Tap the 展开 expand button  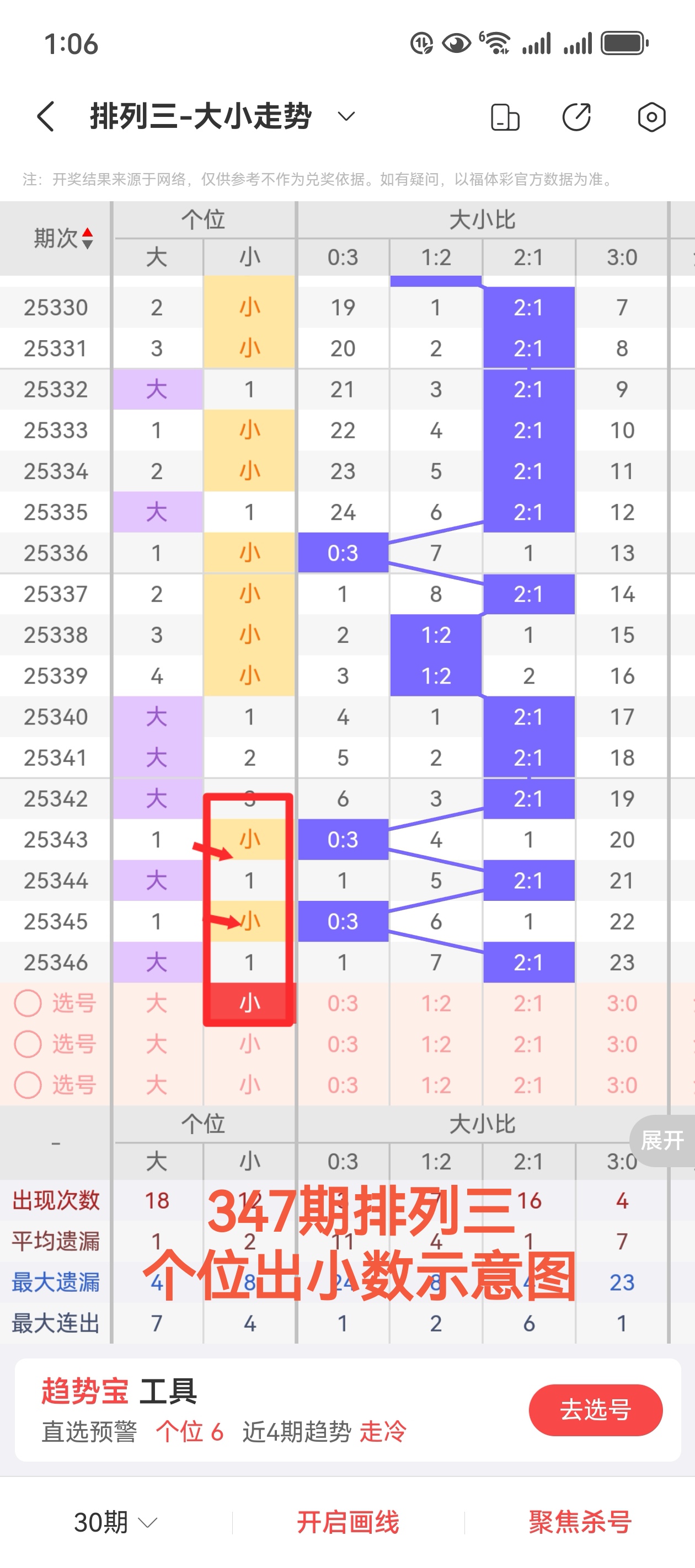click(662, 1140)
